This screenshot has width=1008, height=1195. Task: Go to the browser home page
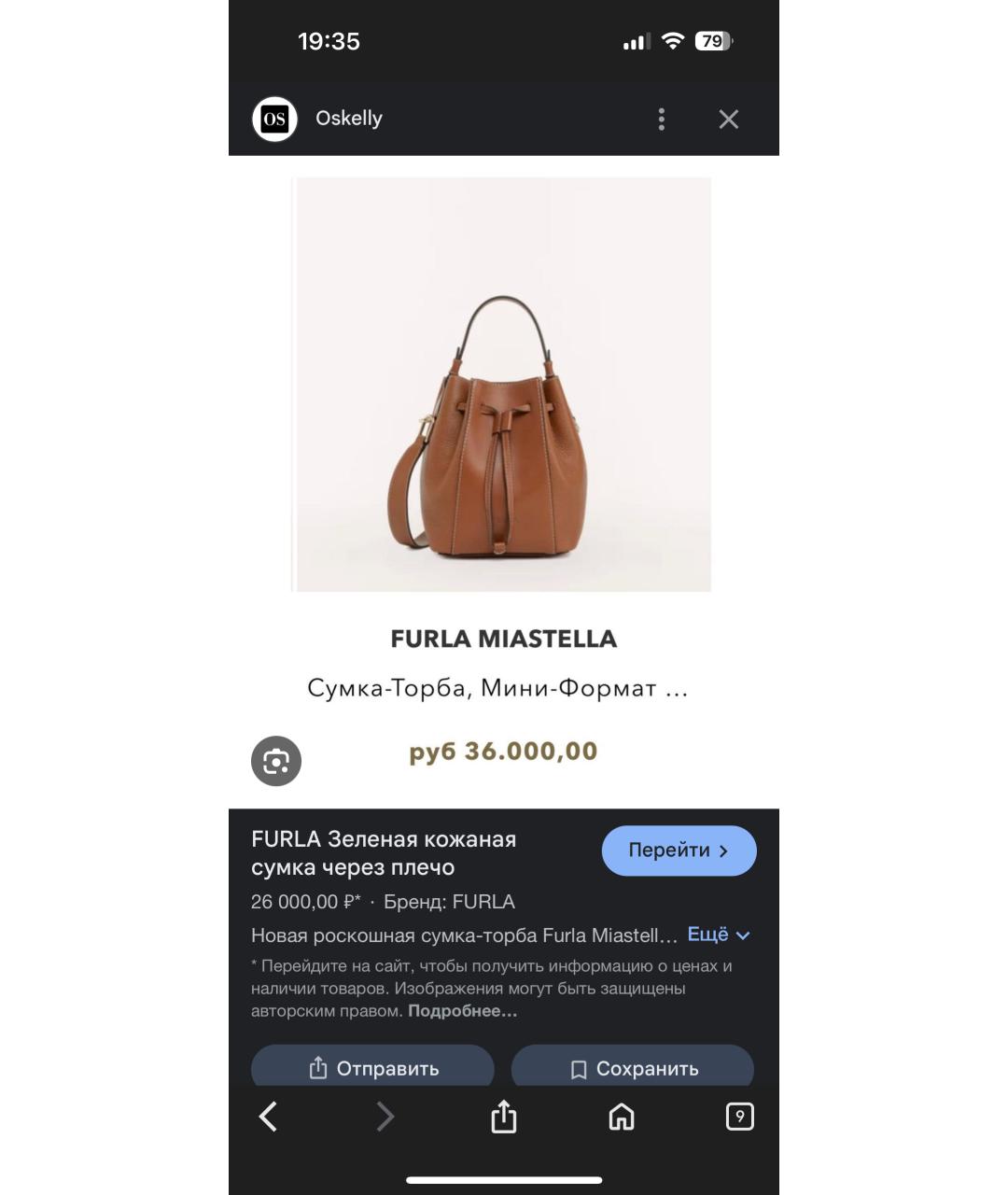pyautogui.click(x=622, y=1117)
